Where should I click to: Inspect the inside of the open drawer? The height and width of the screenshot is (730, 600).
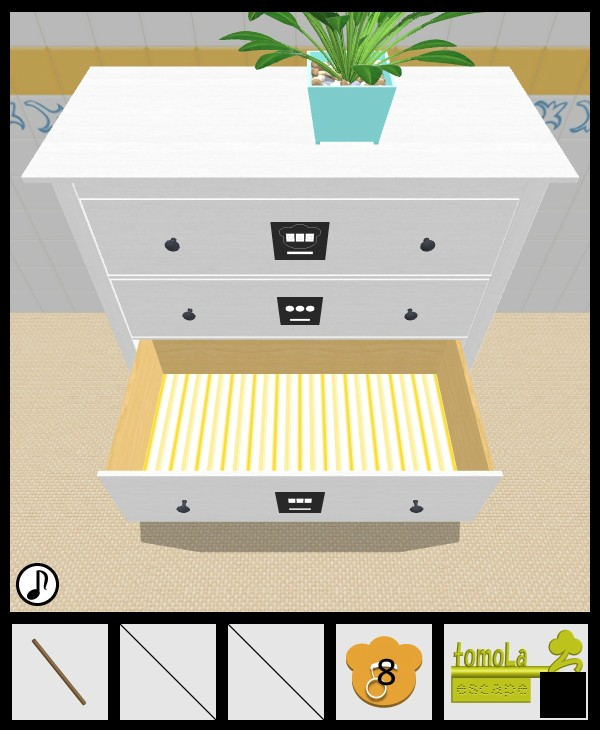pos(299,422)
